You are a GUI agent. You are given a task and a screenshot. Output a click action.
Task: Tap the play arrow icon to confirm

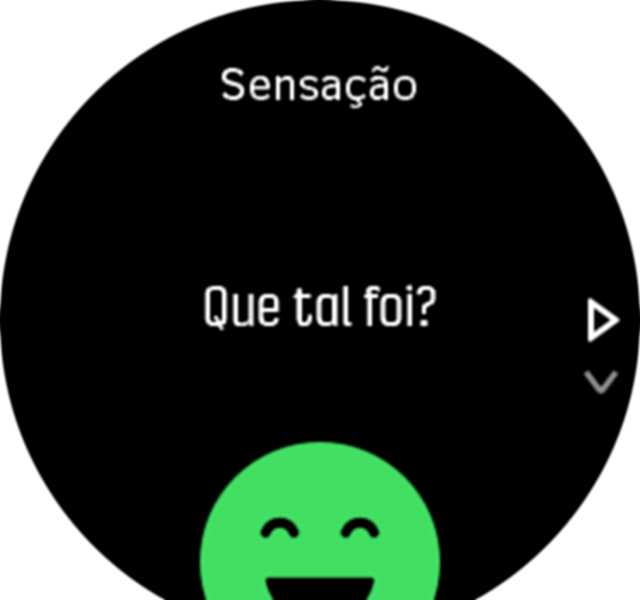tap(602, 322)
